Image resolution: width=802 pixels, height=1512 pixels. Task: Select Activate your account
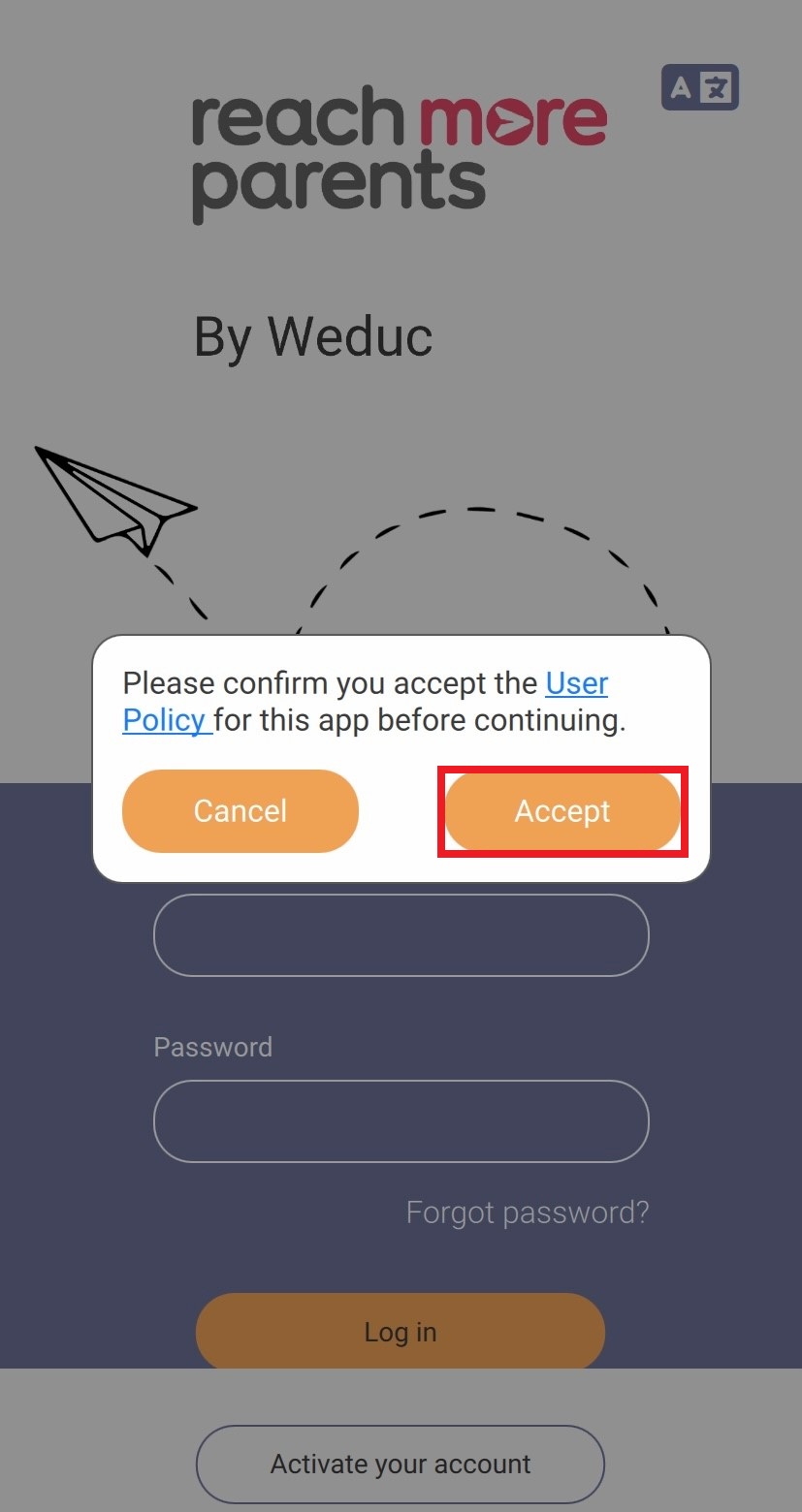(401, 1464)
